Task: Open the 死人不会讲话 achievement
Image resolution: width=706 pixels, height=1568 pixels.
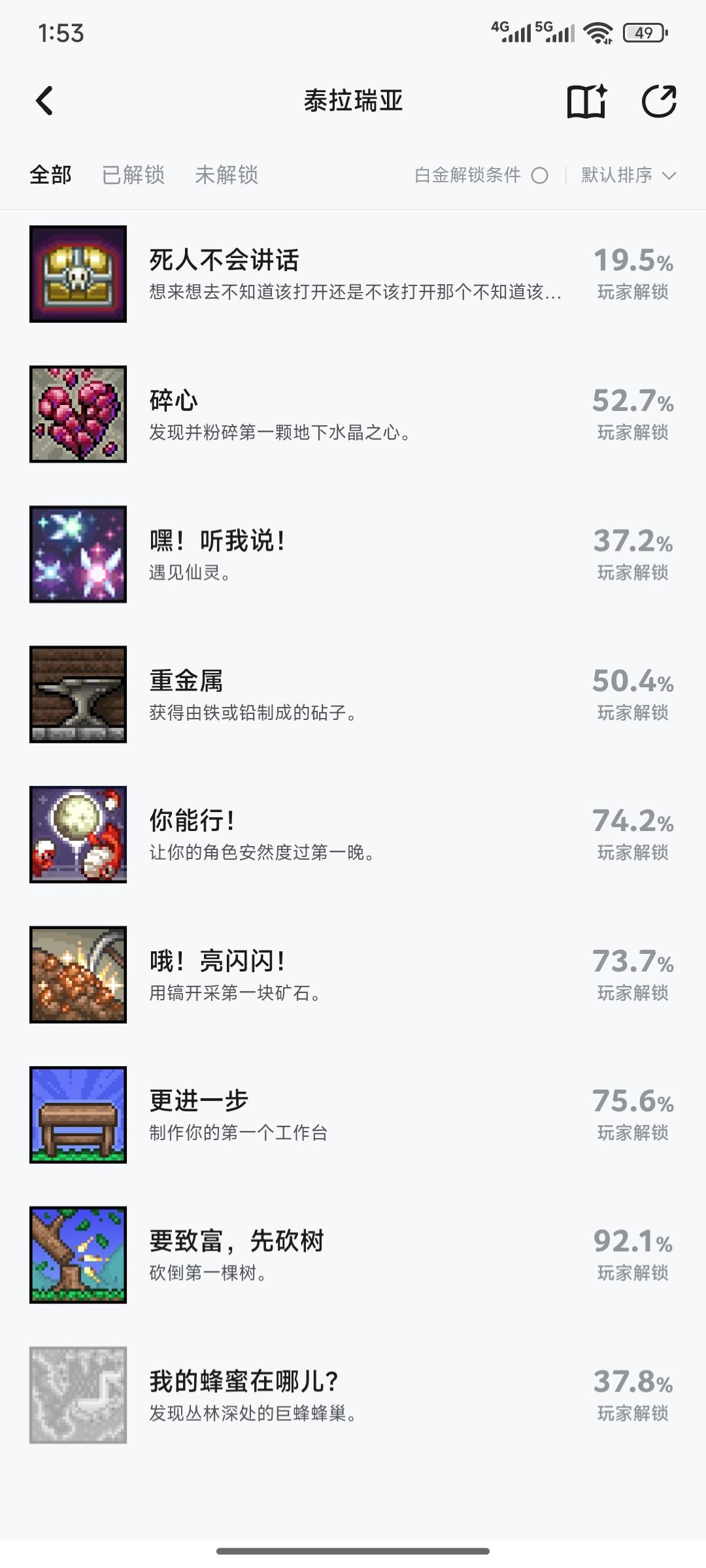Action: 353,274
